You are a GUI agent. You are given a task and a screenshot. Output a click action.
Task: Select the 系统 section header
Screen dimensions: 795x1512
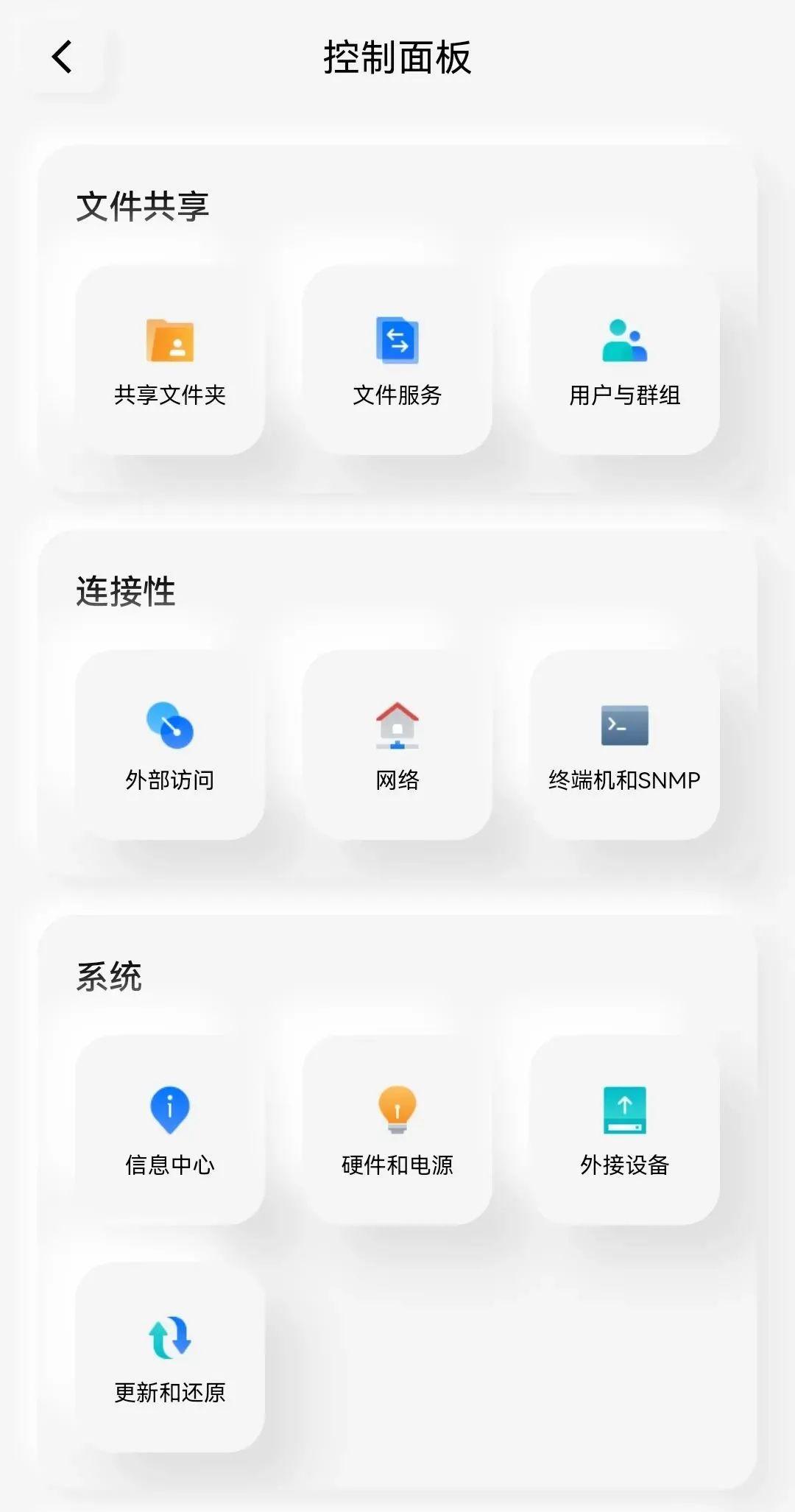[107, 976]
